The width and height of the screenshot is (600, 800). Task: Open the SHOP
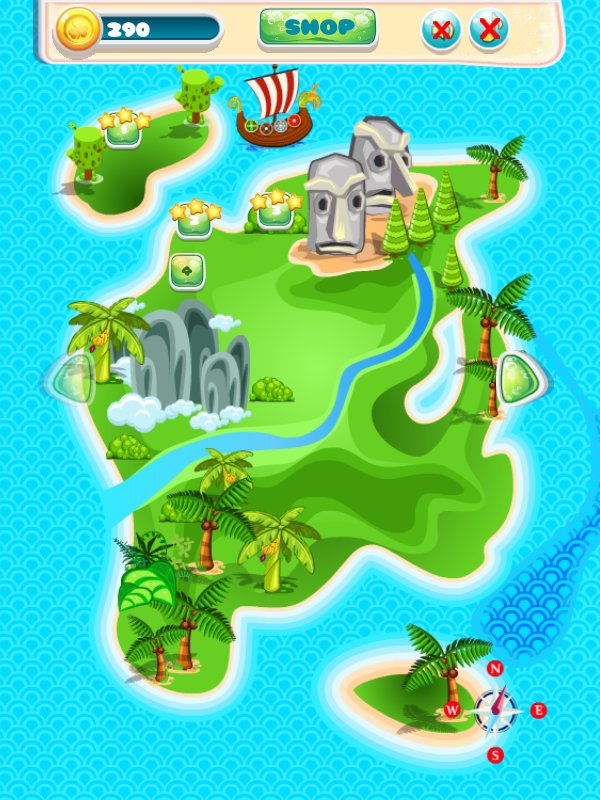click(x=318, y=27)
